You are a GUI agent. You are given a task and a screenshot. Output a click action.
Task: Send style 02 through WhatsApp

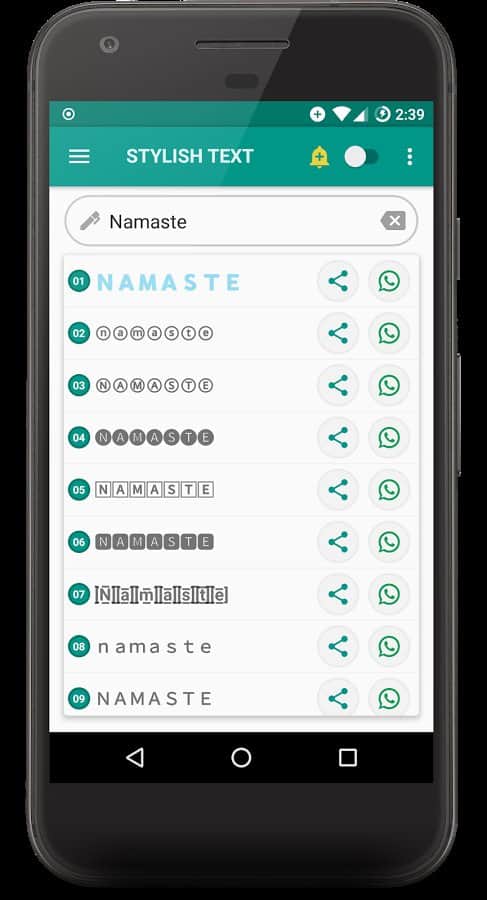click(x=389, y=333)
